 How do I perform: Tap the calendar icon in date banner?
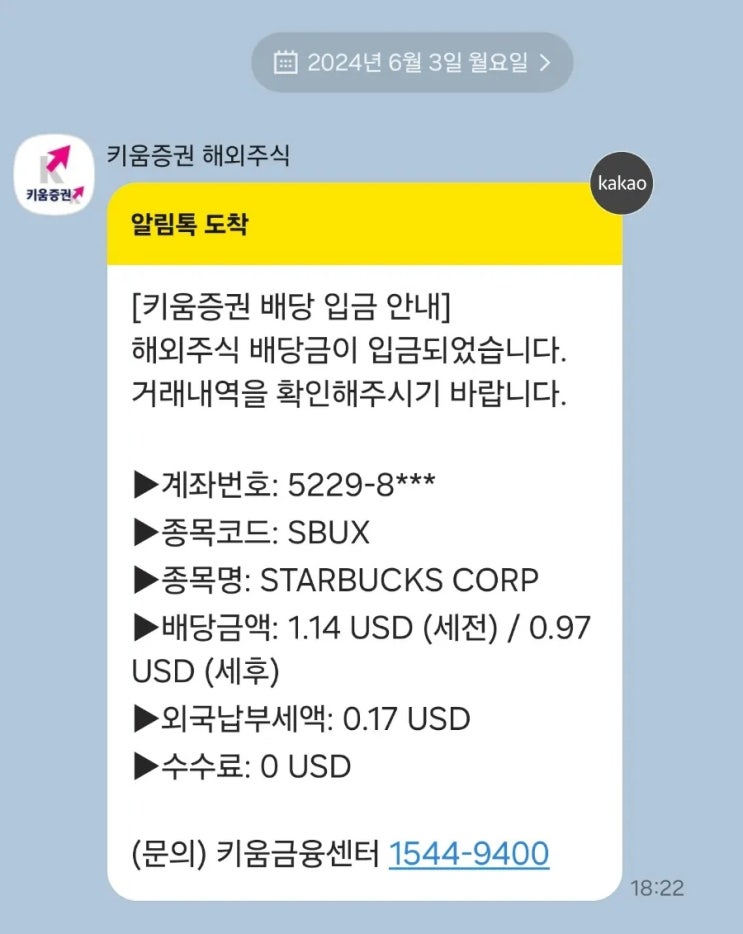[x=287, y=61]
